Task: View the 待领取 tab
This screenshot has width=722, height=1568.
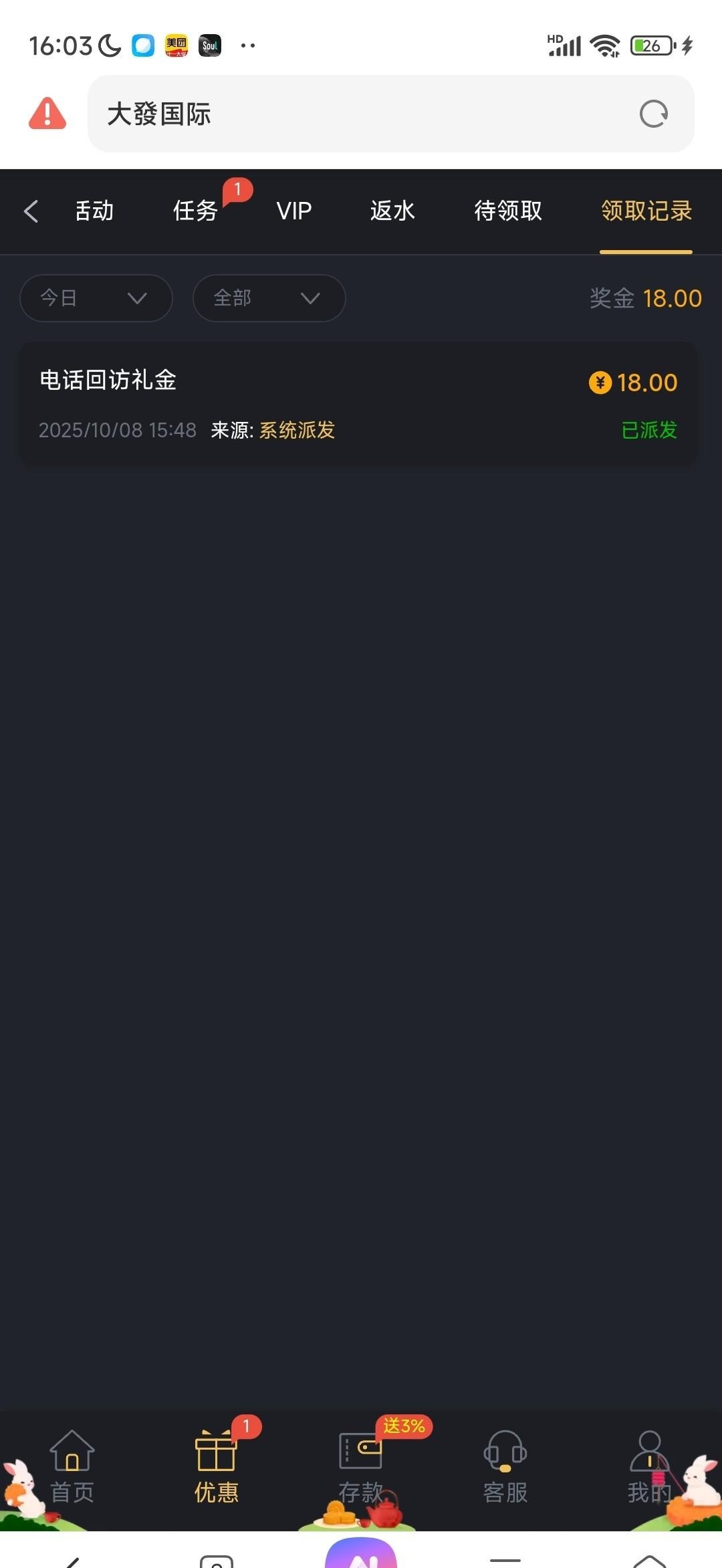Action: pyautogui.click(x=508, y=211)
